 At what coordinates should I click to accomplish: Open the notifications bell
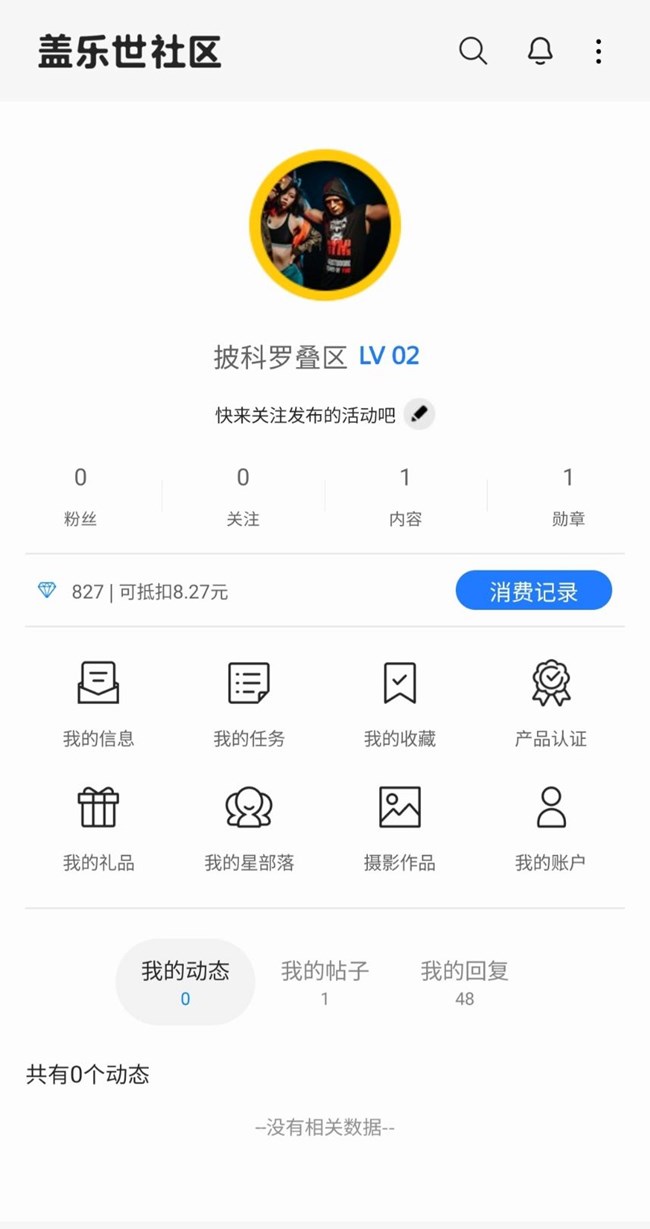coord(540,51)
